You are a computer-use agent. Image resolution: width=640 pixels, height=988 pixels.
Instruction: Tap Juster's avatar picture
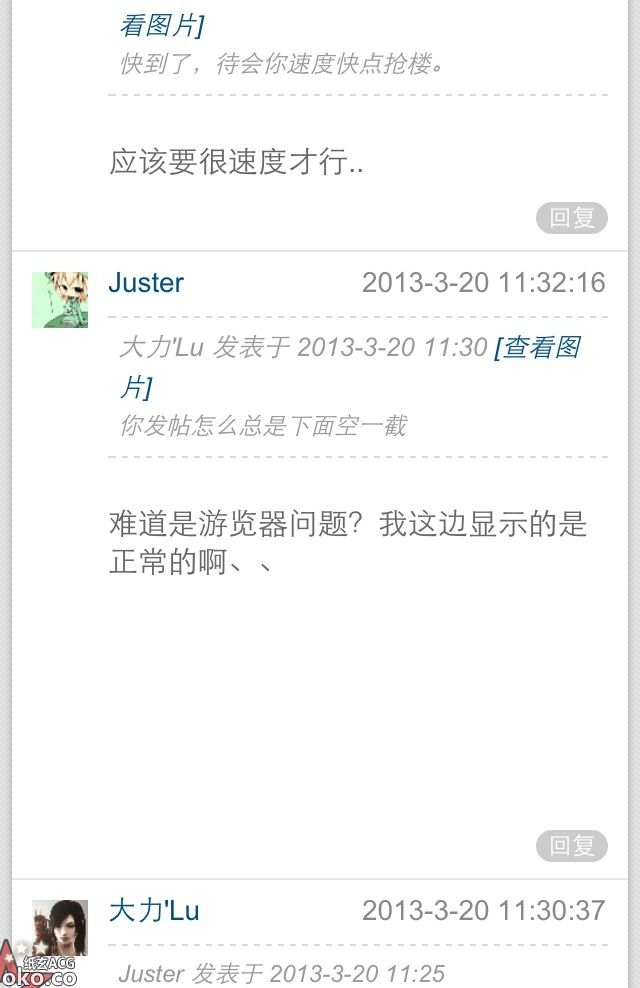(x=60, y=299)
